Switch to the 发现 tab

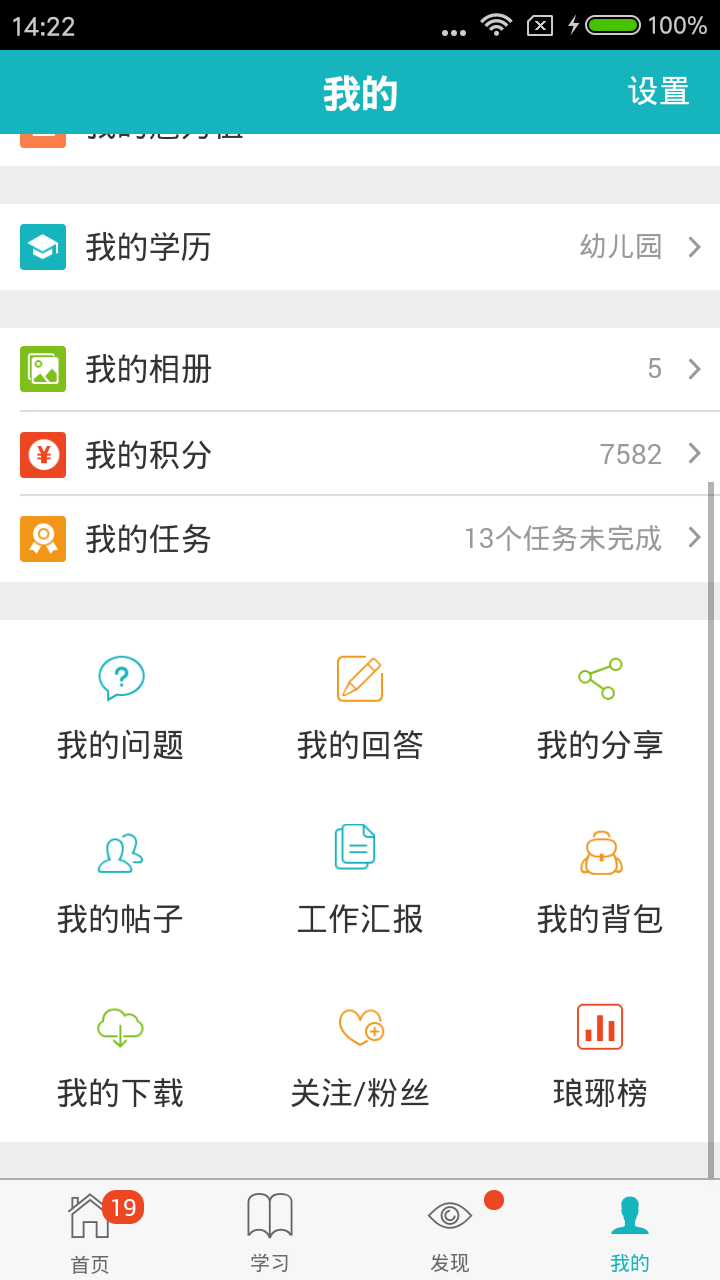[450, 1228]
